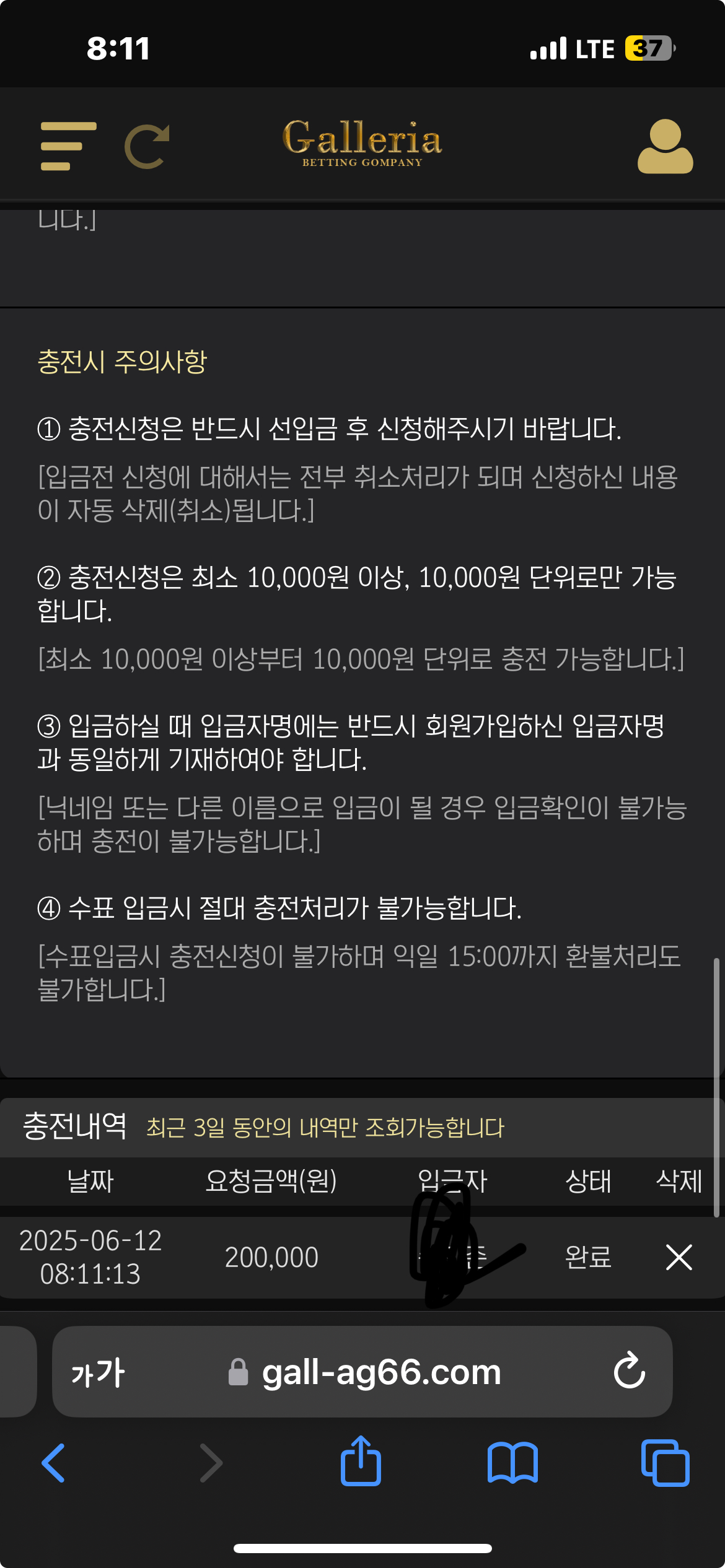Go back in Safari
The image size is (725, 1568).
point(53,1463)
